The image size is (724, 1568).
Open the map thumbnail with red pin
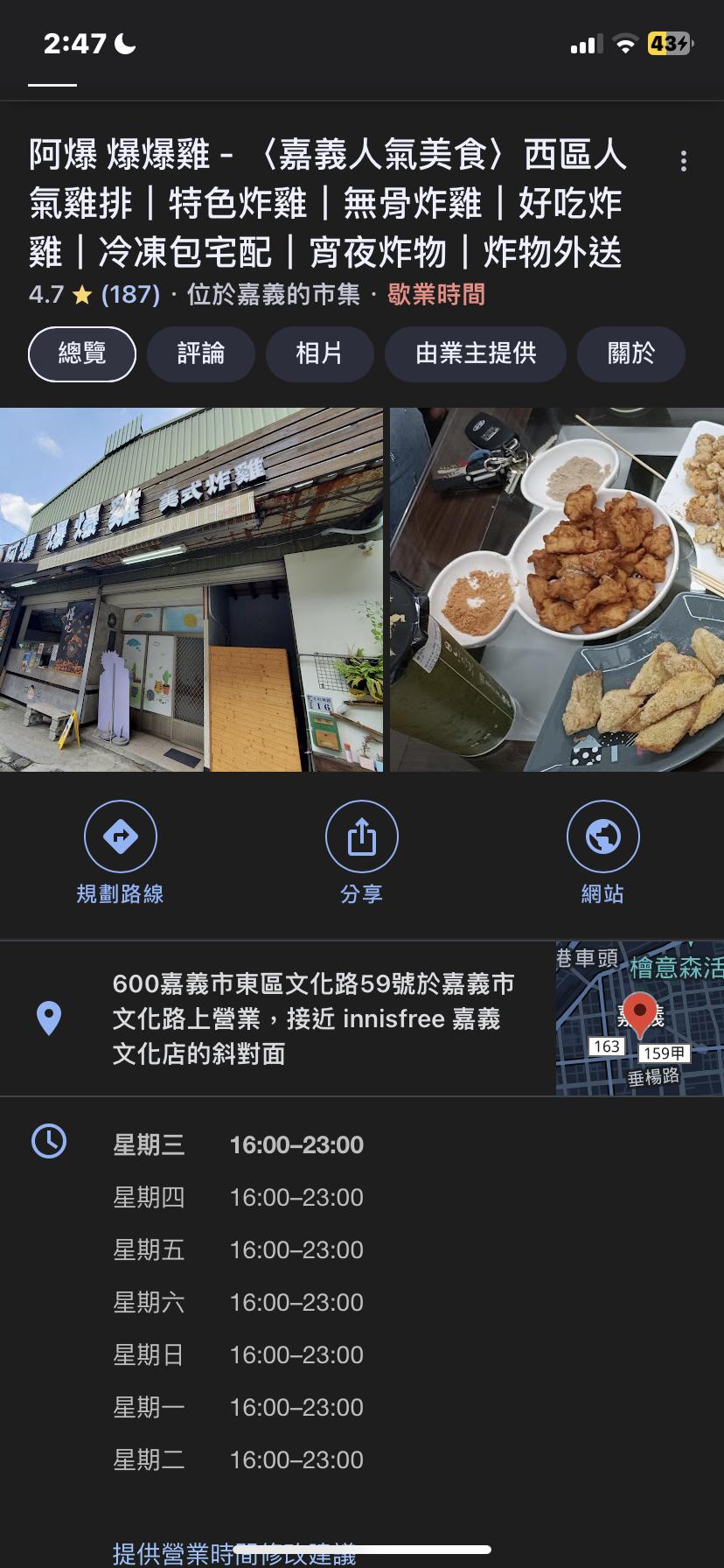tap(639, 1018)
